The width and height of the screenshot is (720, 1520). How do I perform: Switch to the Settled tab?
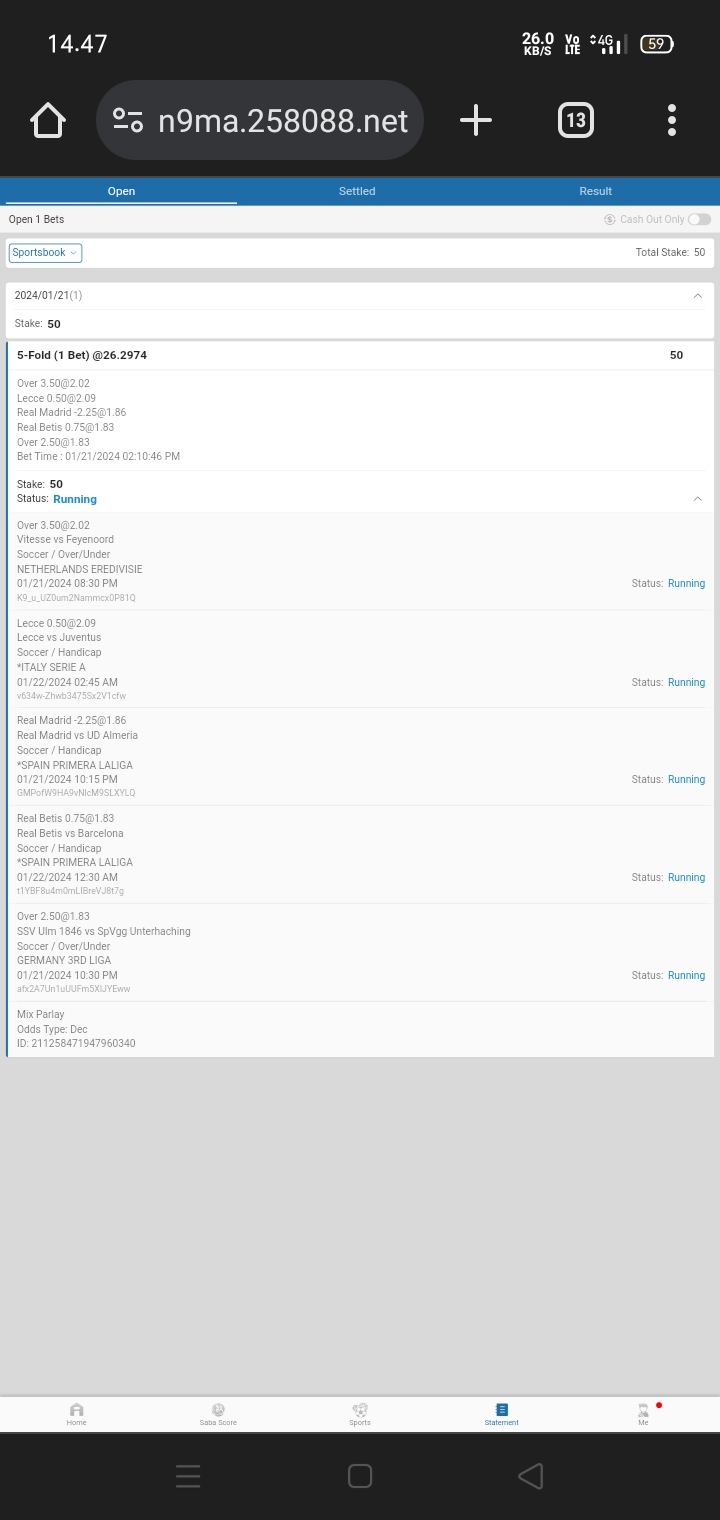[357, 191]
